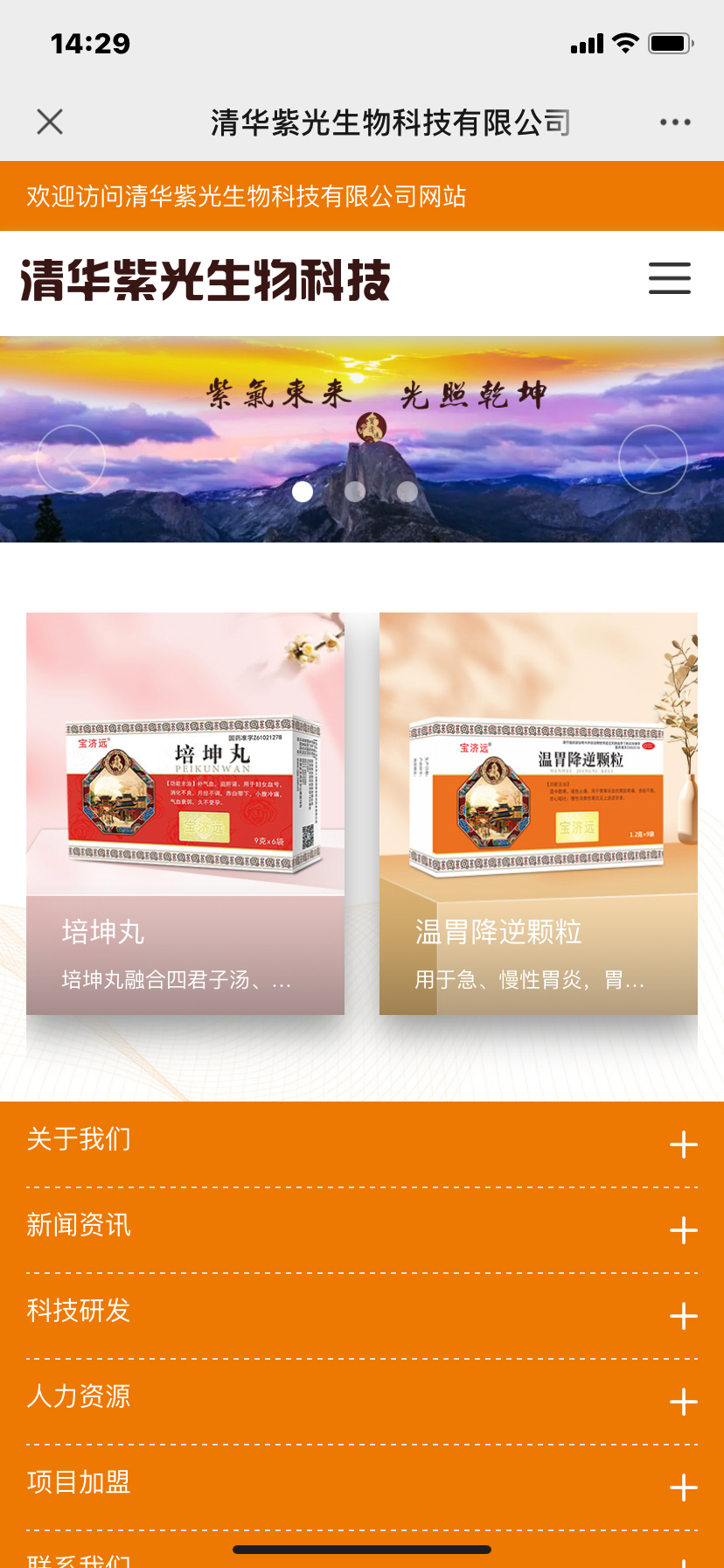Screen dimensions: 724x1568
Task: Close the page with the X icon
Action: click(49, 122)
